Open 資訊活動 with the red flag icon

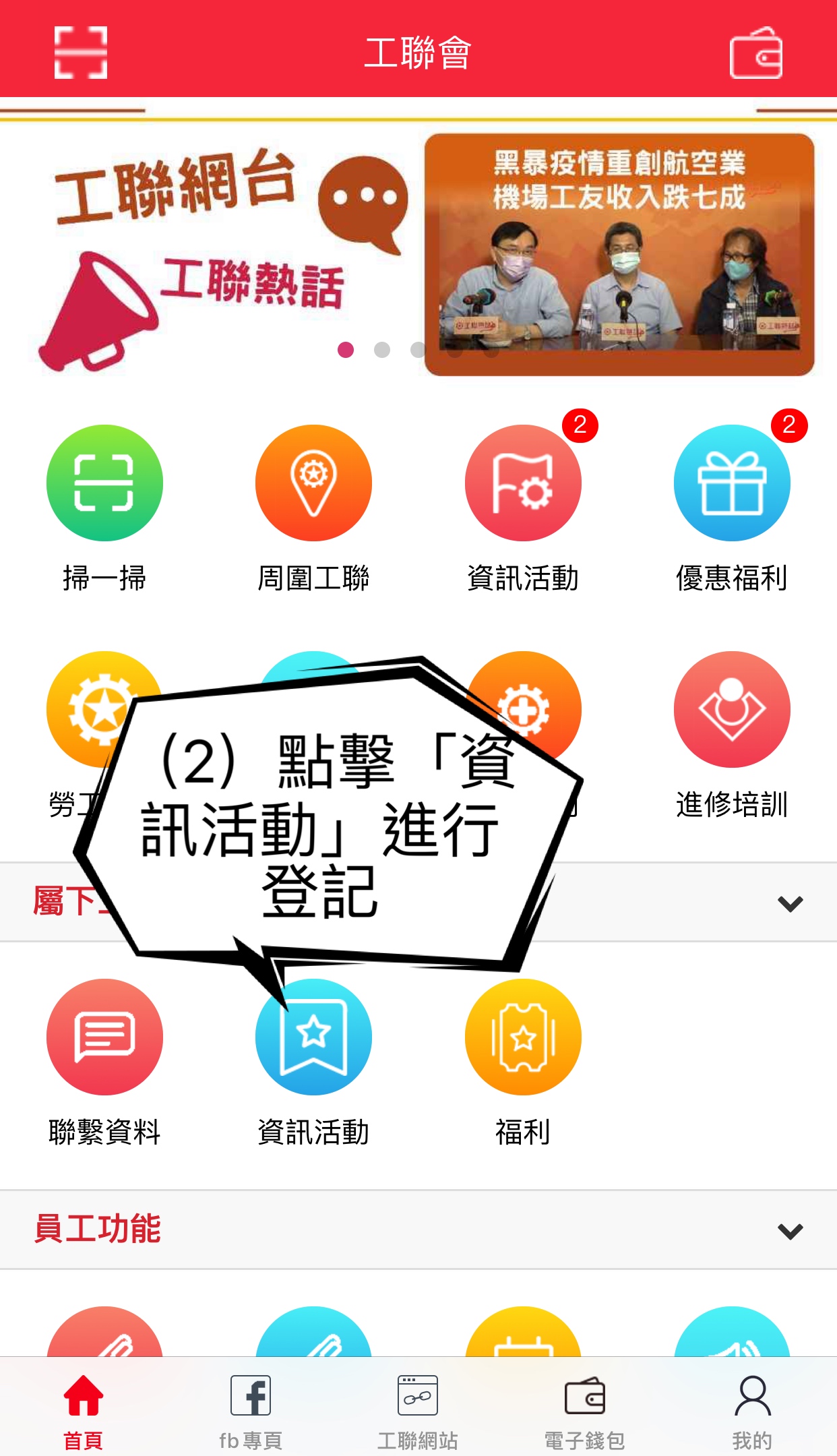coord(523,510)
